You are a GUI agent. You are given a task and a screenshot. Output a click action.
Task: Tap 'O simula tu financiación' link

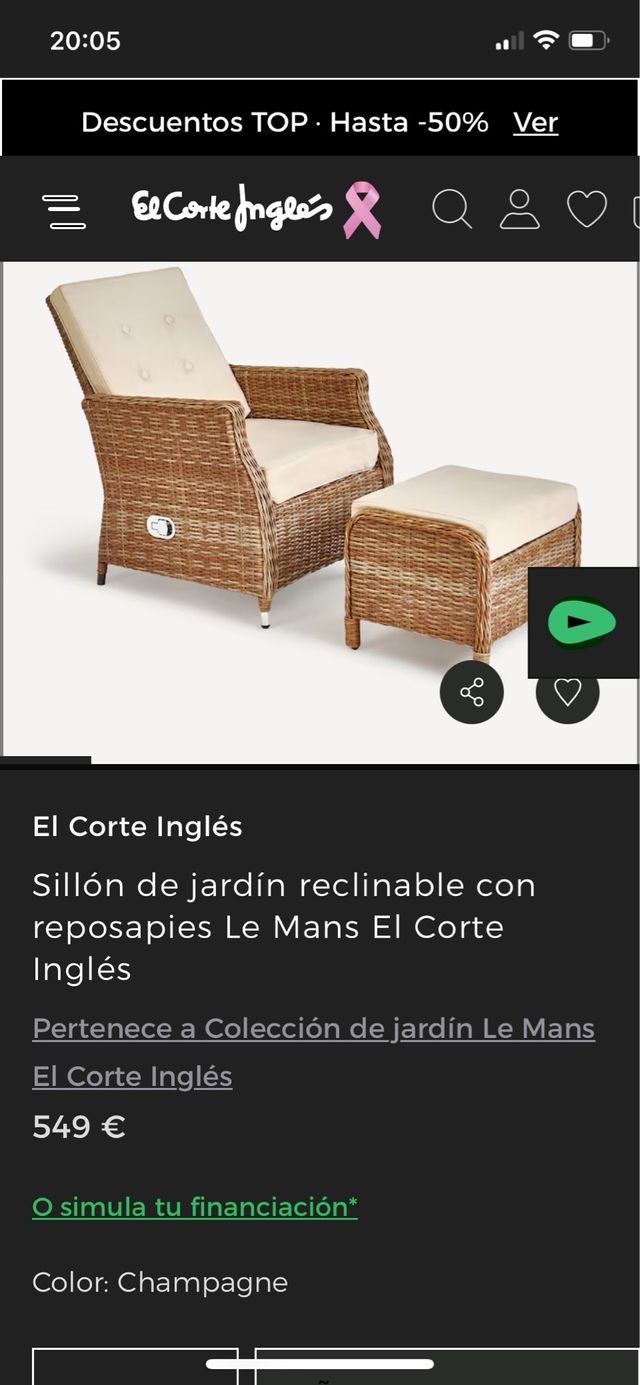pos(195,1207)
